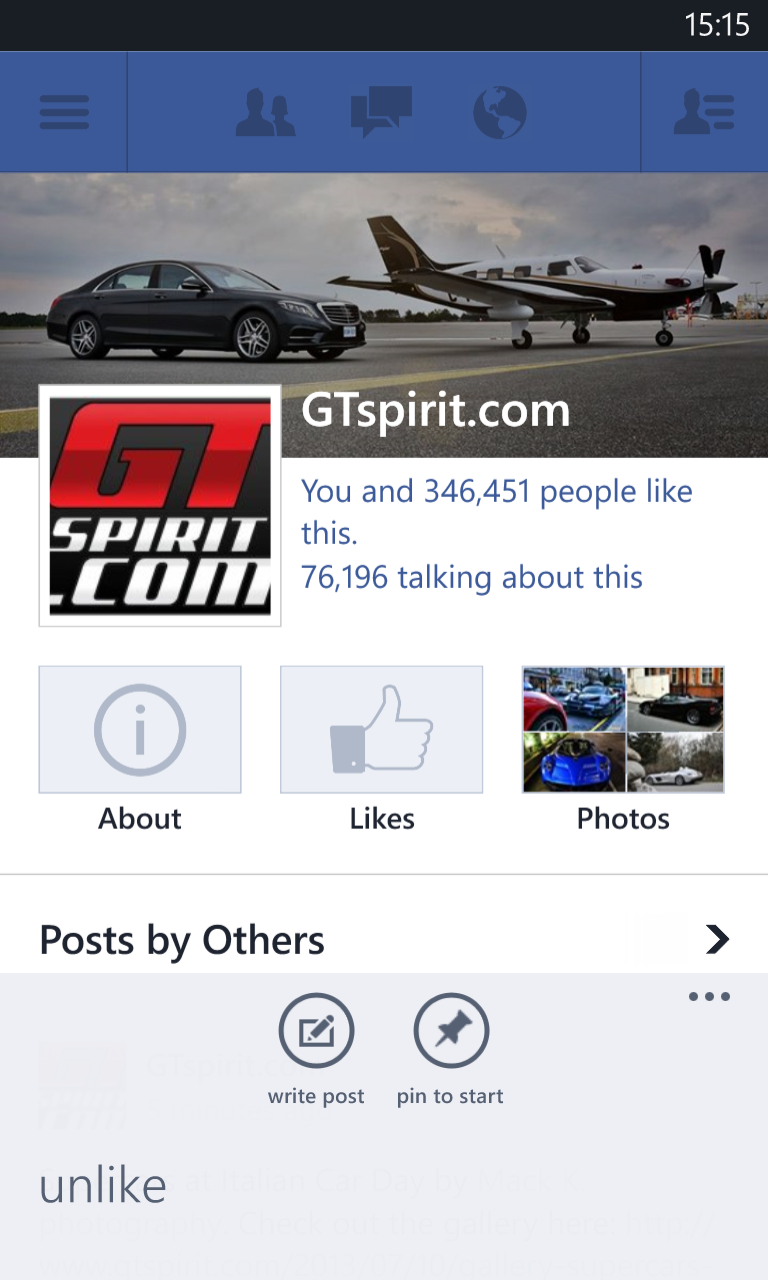The height and width of the screenshot is (1280, 768).
Task: Open the Posts by Others heading
Action: point(181,939)
